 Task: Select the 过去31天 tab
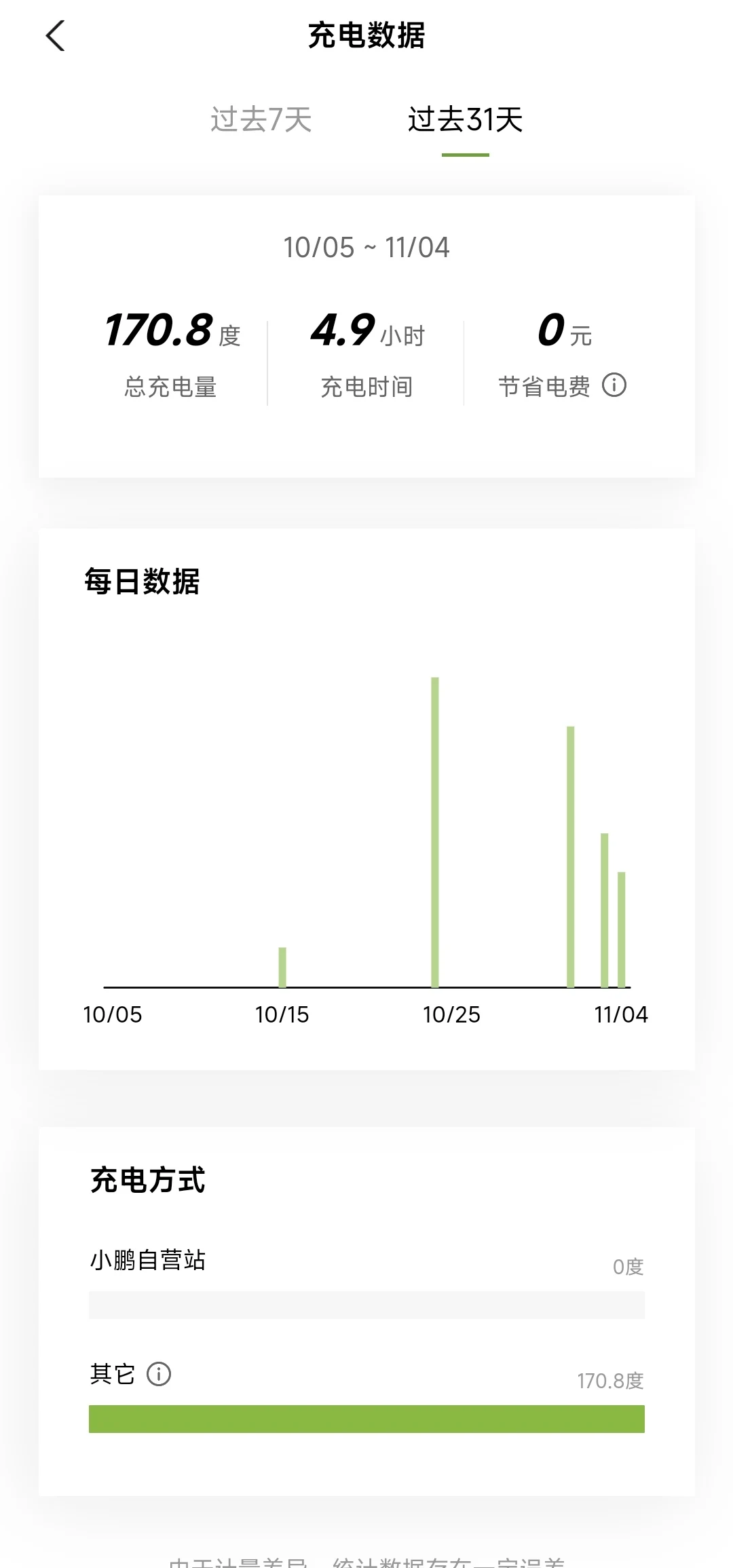(466, 120)
